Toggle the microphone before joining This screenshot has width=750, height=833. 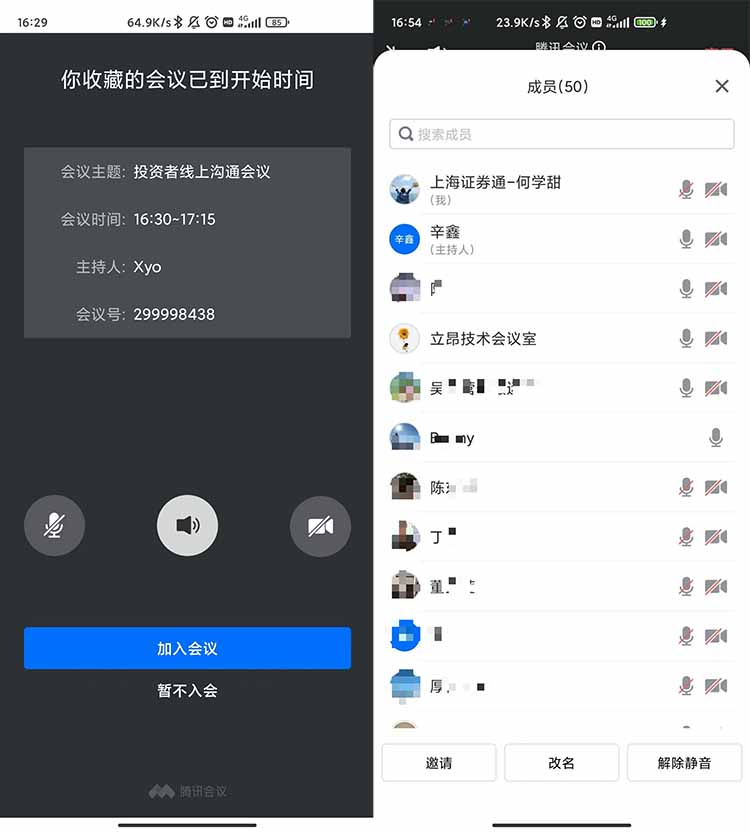click(x=54, y=526)
